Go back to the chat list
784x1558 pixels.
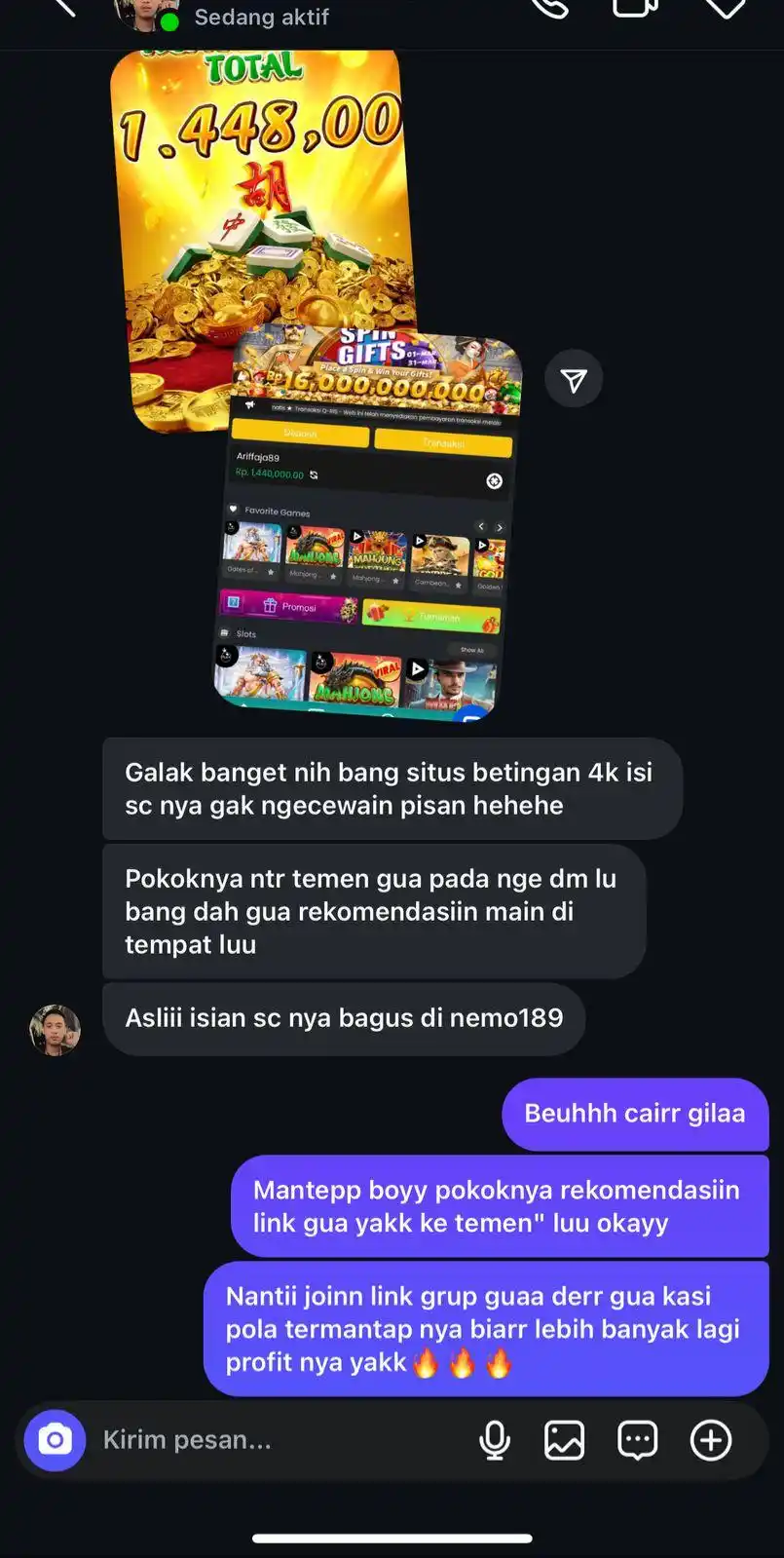(x=64, y=8)
